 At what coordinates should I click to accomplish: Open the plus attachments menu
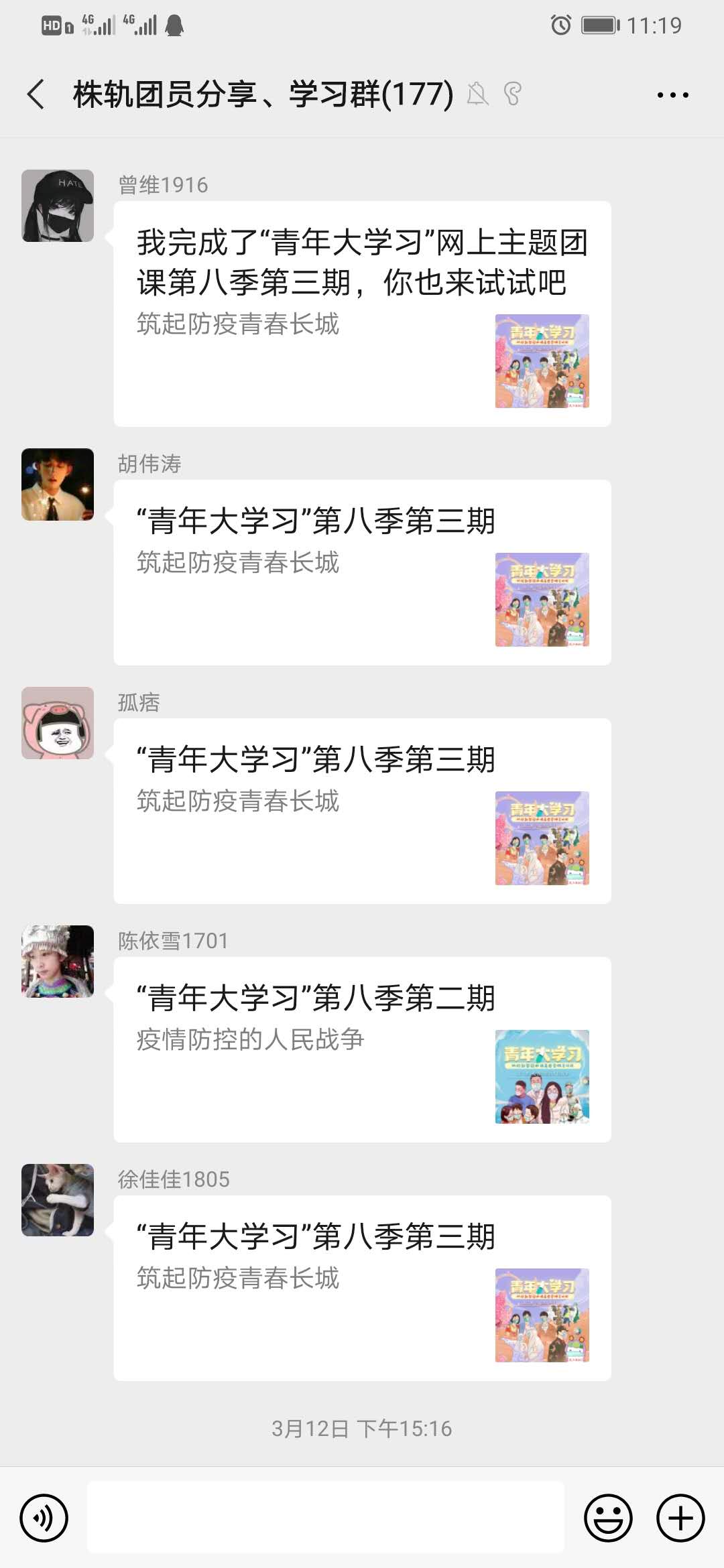(680, 1518)
